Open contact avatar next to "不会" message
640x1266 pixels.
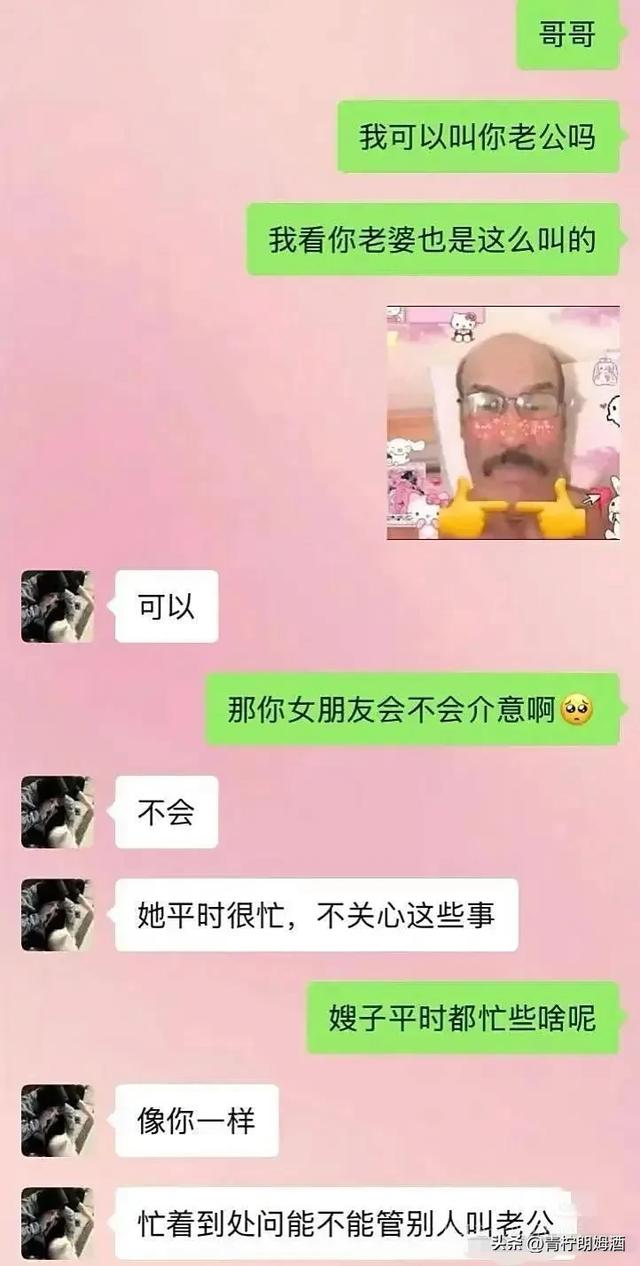[x=57, y=812]
